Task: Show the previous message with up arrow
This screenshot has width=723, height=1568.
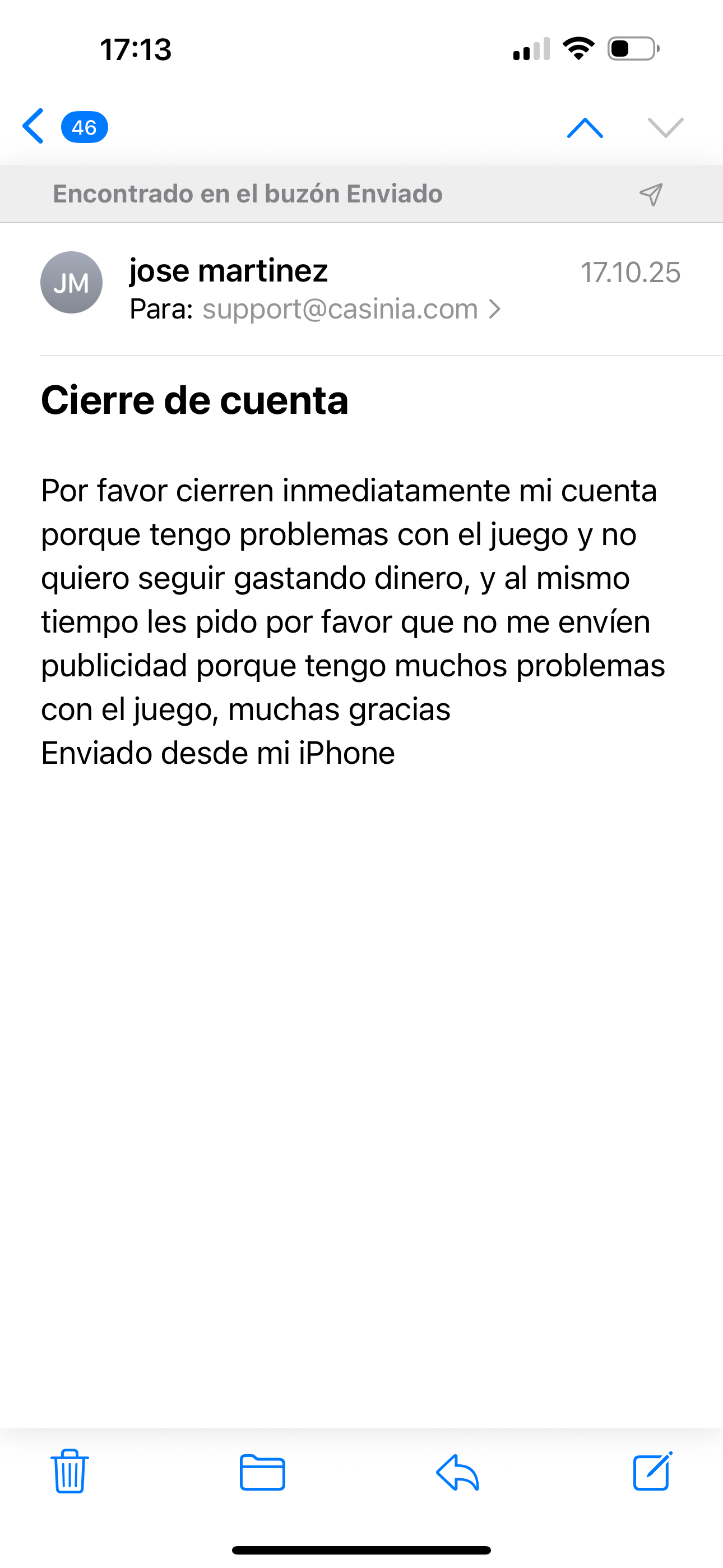Action: click(x=584, y=128)
